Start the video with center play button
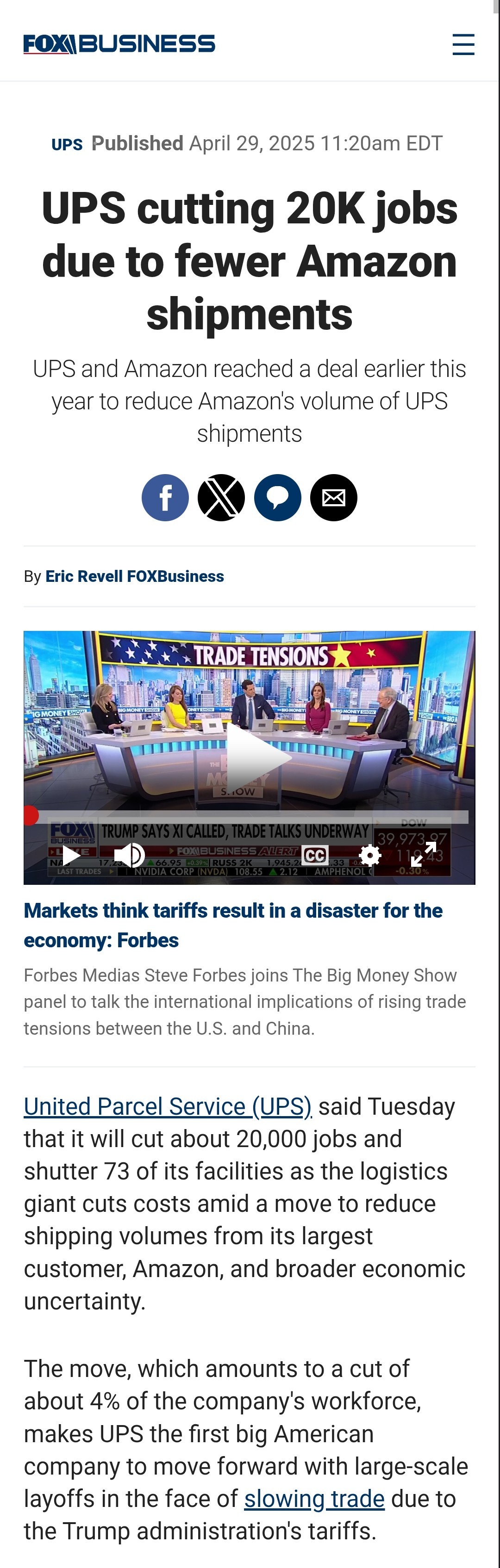 tap(256, 757)
